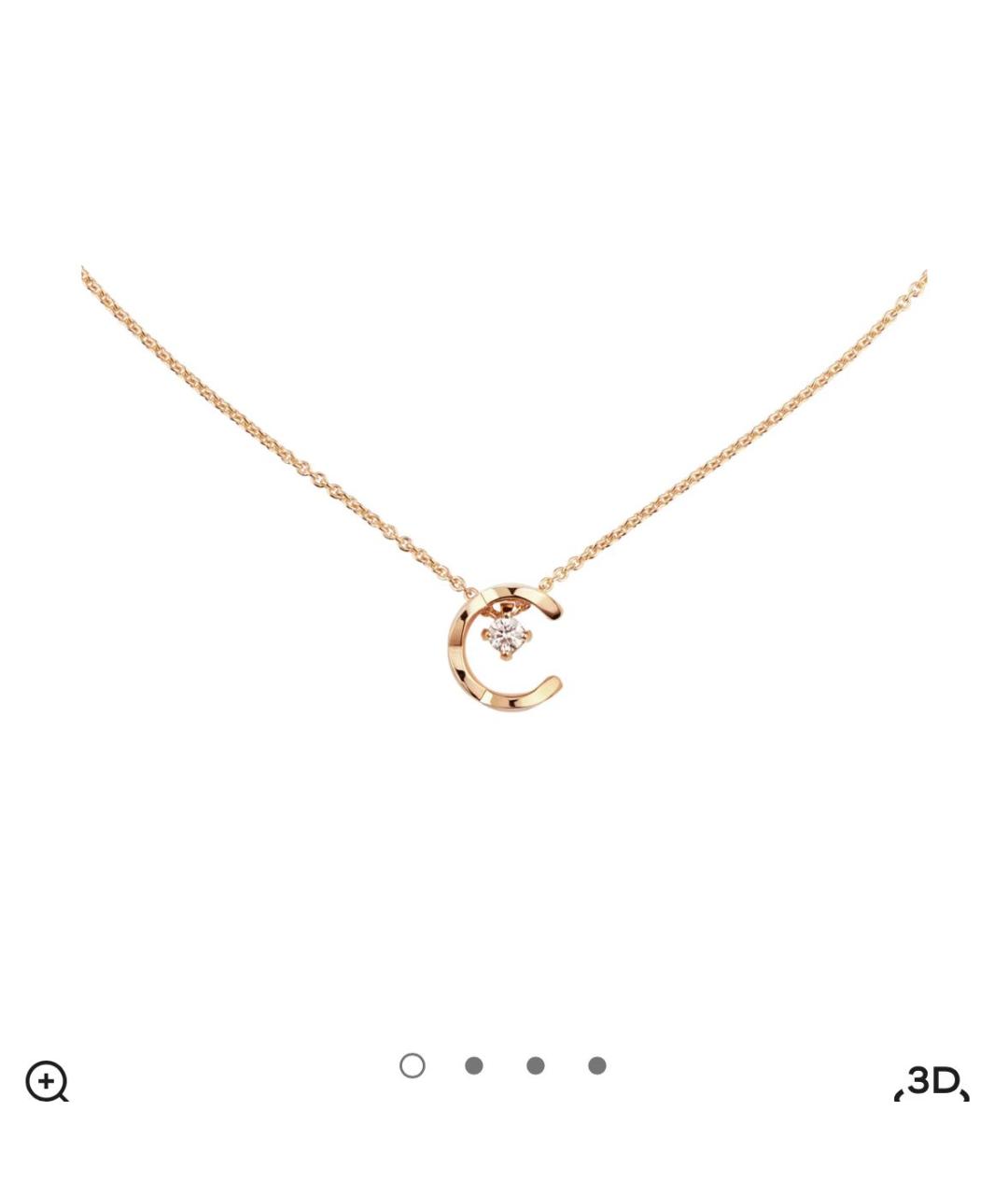Advance to the next product photo dot

[x=474, y=1064]
